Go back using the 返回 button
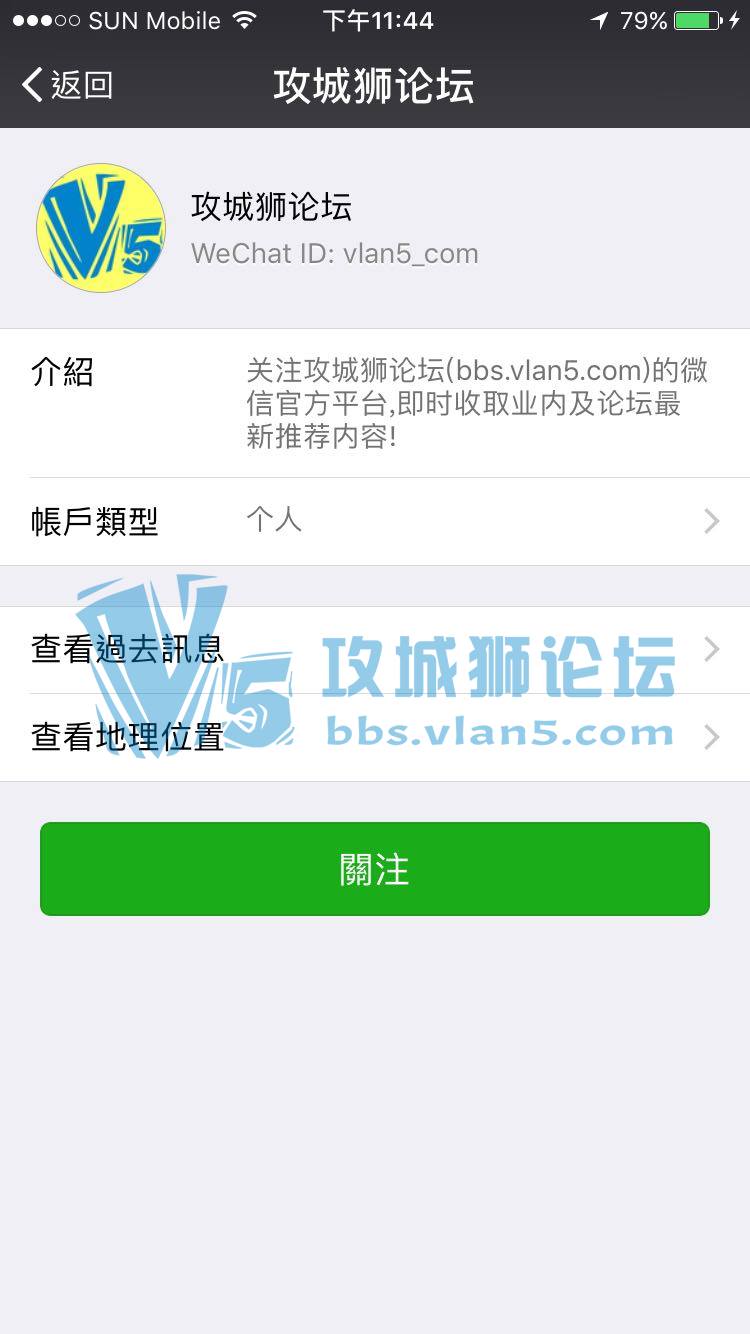750x1334 pixels. 68,85
